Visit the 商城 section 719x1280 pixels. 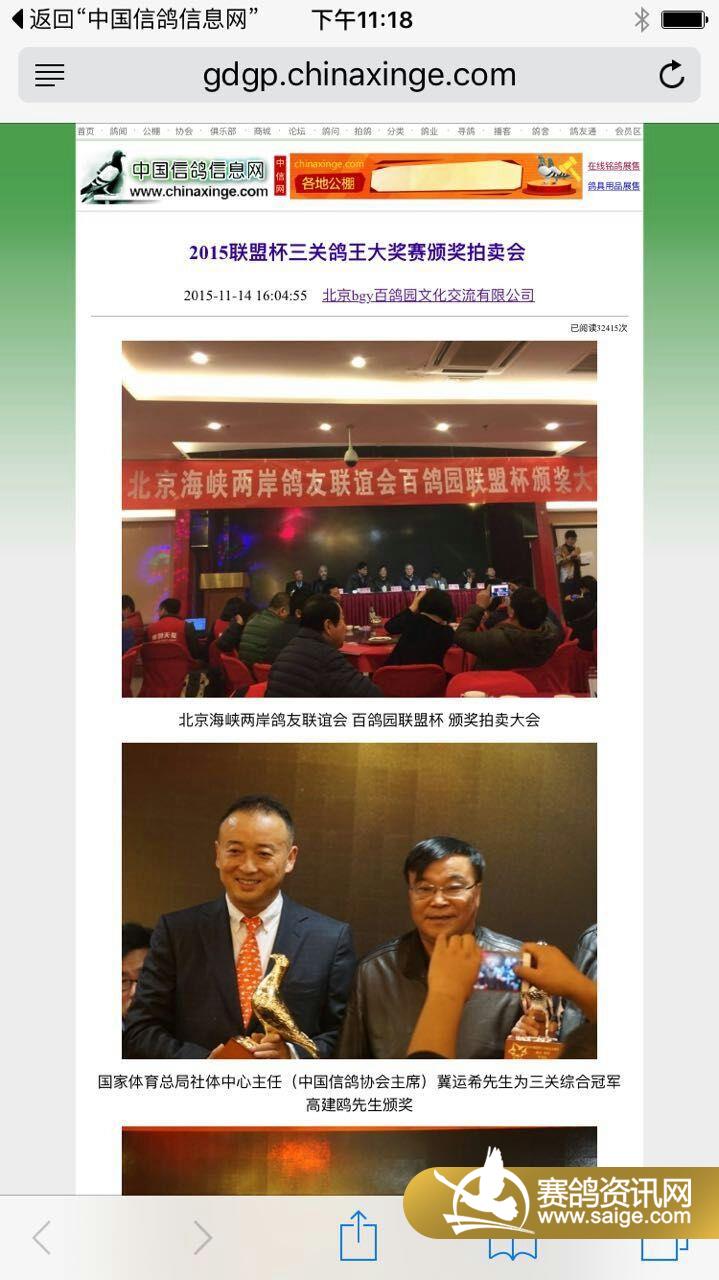click(262, 131)
